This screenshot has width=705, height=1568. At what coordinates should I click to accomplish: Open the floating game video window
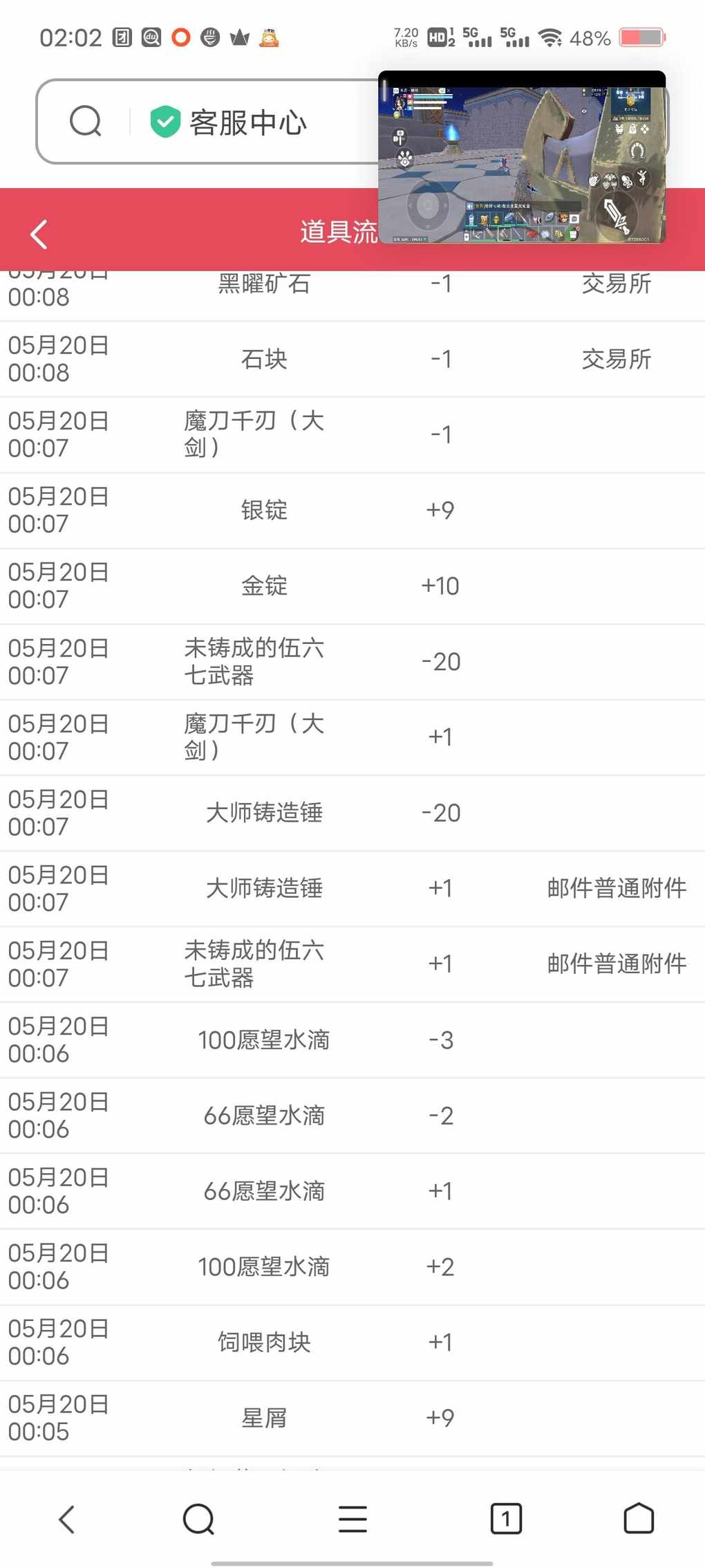pyautogui.click(x=522, y=158)
